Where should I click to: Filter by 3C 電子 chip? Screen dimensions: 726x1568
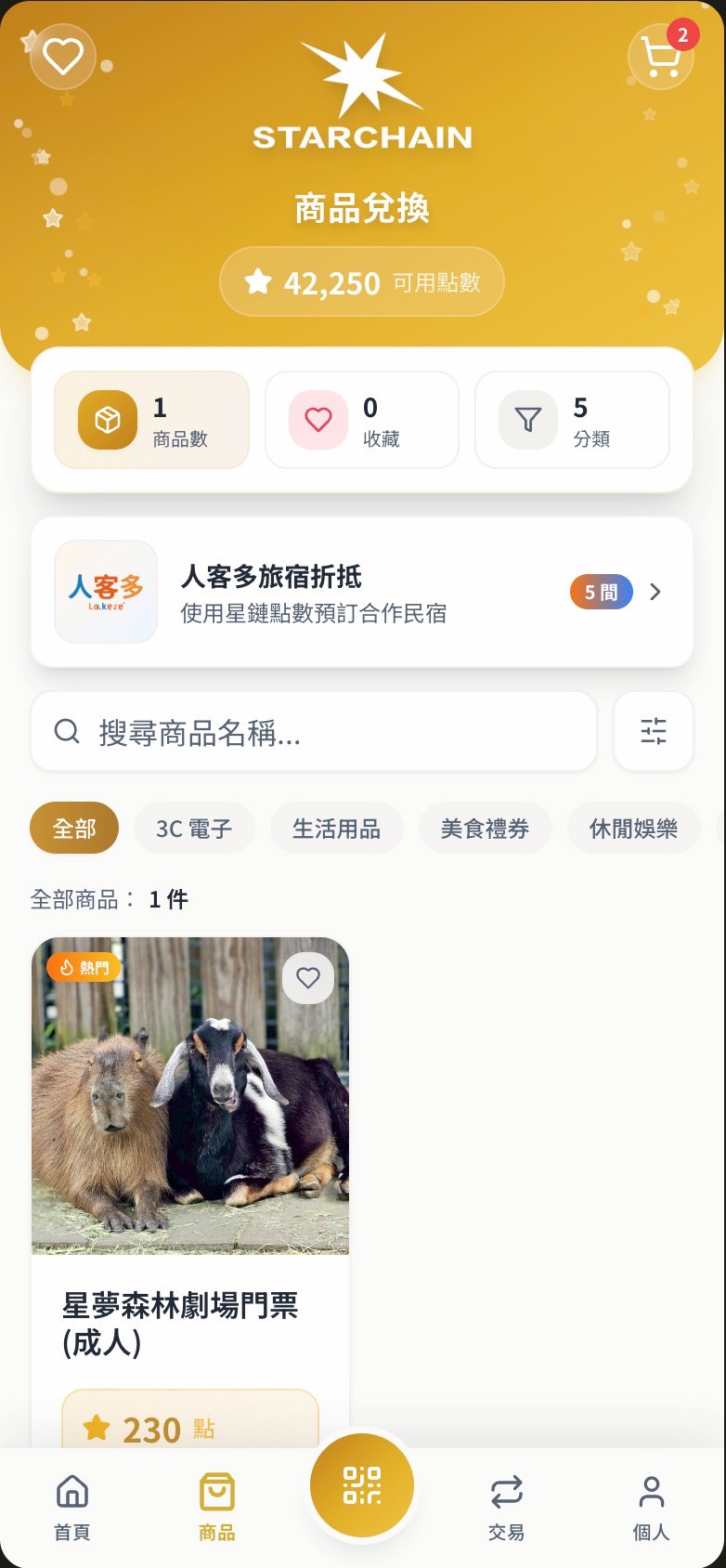tap(194, 828)
